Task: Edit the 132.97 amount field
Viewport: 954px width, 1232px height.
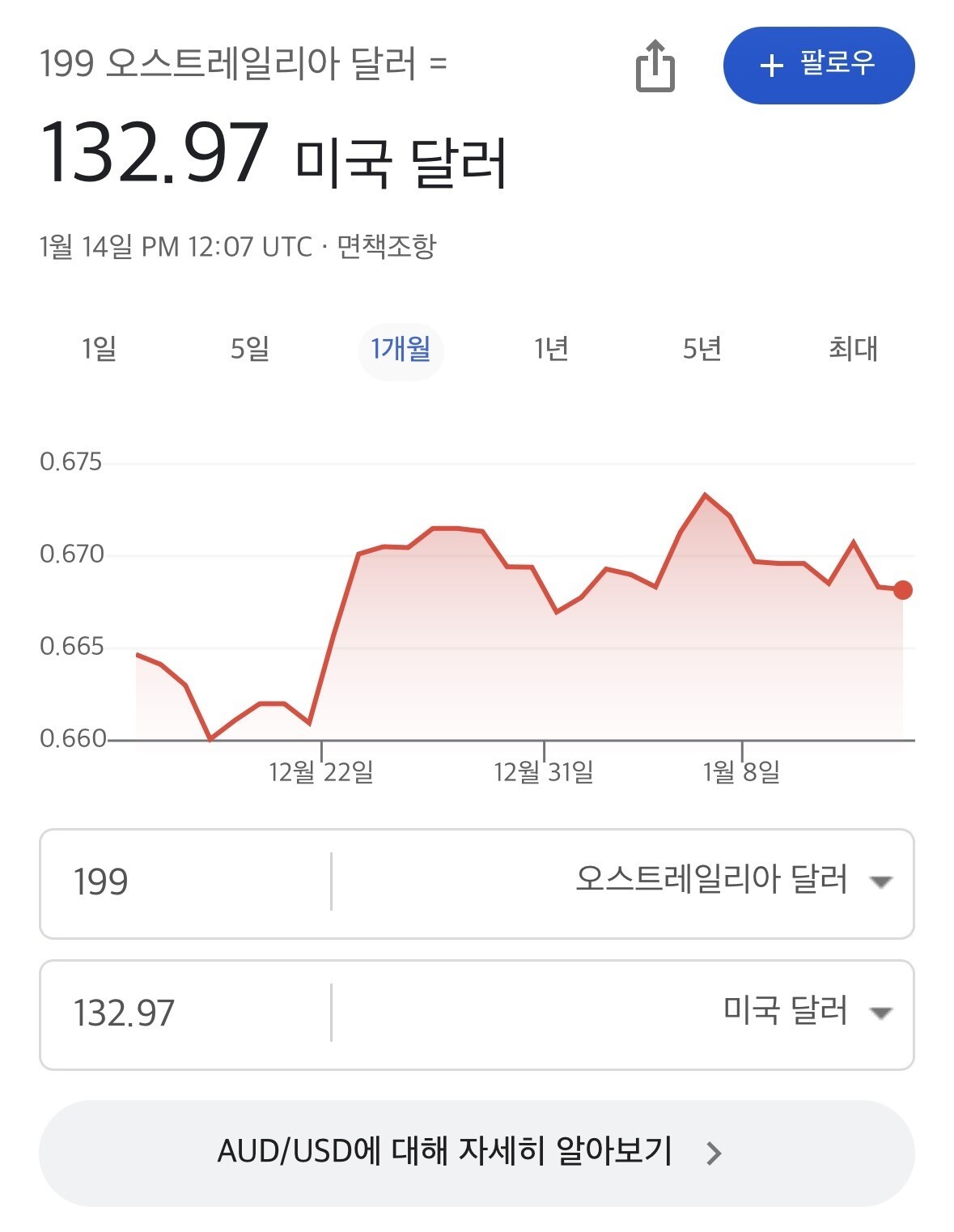Action: [184, 1013]
